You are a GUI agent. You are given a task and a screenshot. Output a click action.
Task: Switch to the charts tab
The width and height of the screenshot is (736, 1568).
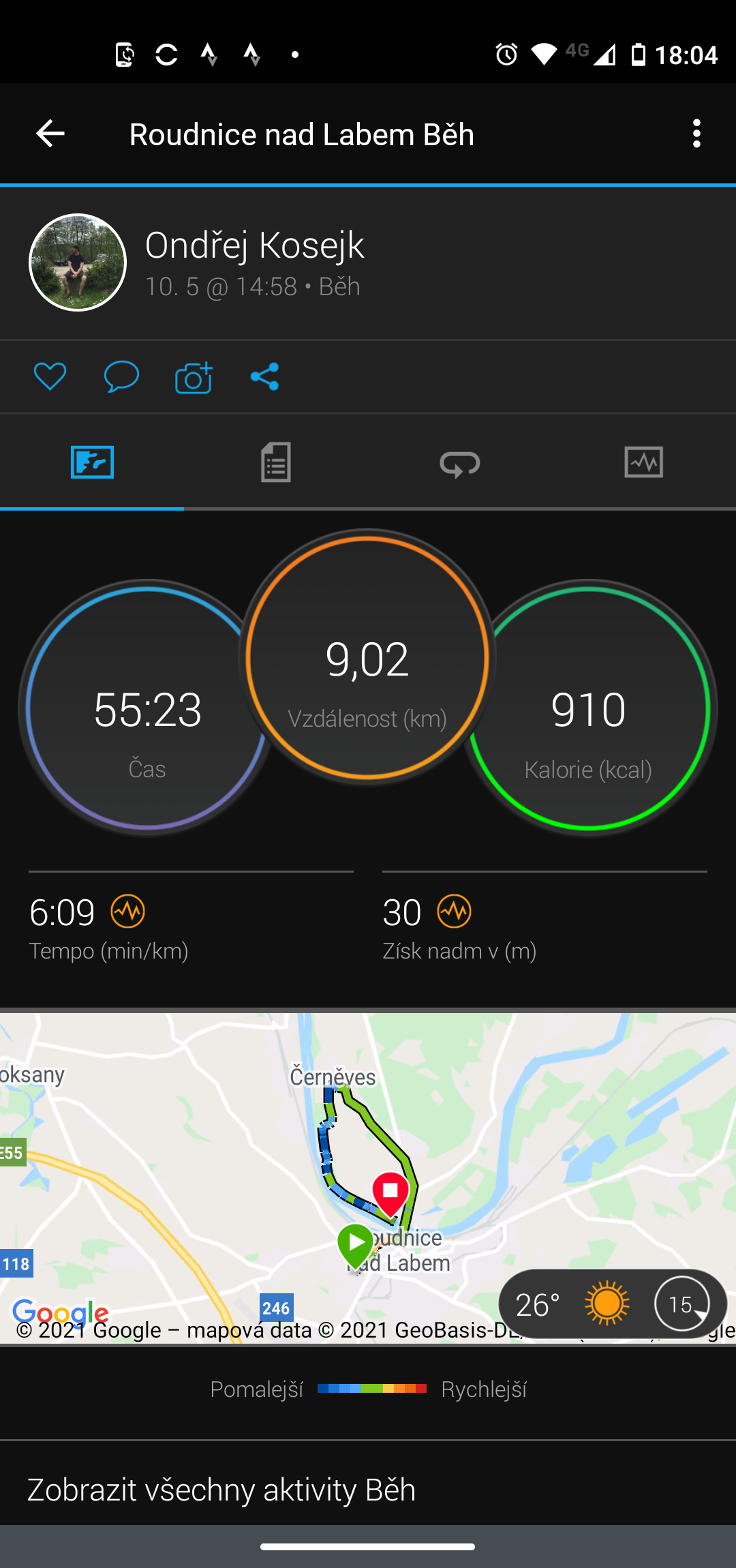point(644,462)
